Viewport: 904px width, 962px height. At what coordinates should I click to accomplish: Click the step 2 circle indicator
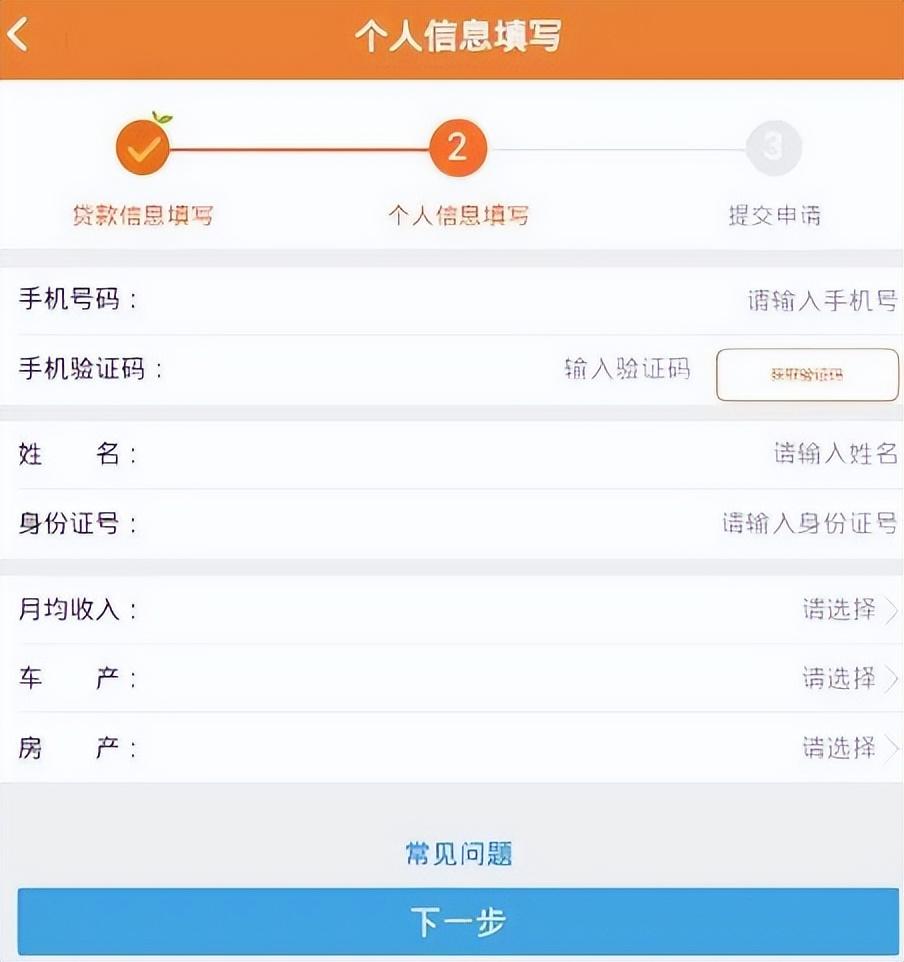pos(457,146)
